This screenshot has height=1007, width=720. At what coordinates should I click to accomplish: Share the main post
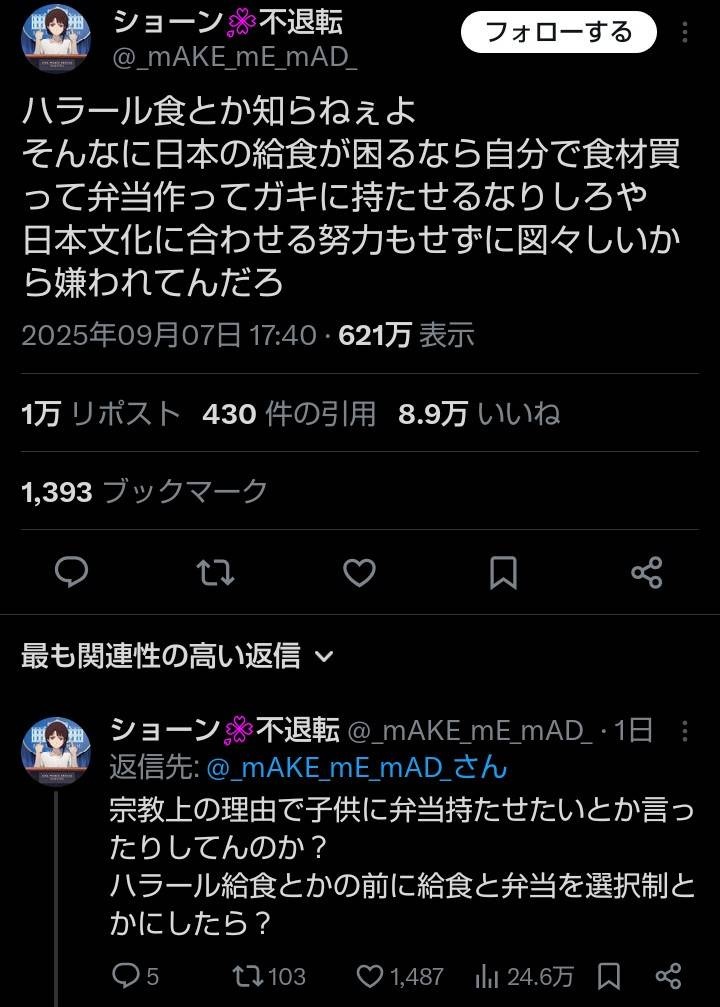tap(647, 572)
